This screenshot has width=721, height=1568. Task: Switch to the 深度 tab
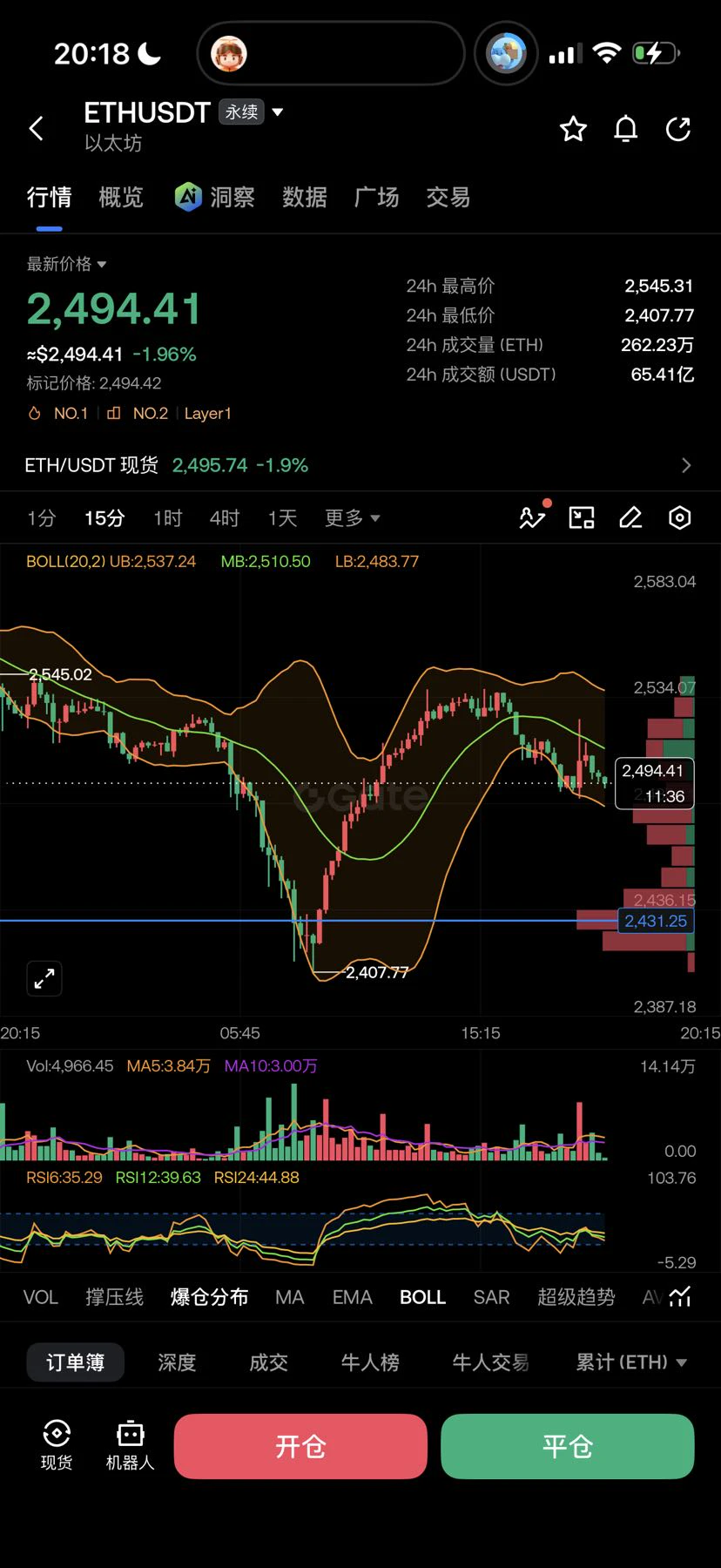point(177,1362)
